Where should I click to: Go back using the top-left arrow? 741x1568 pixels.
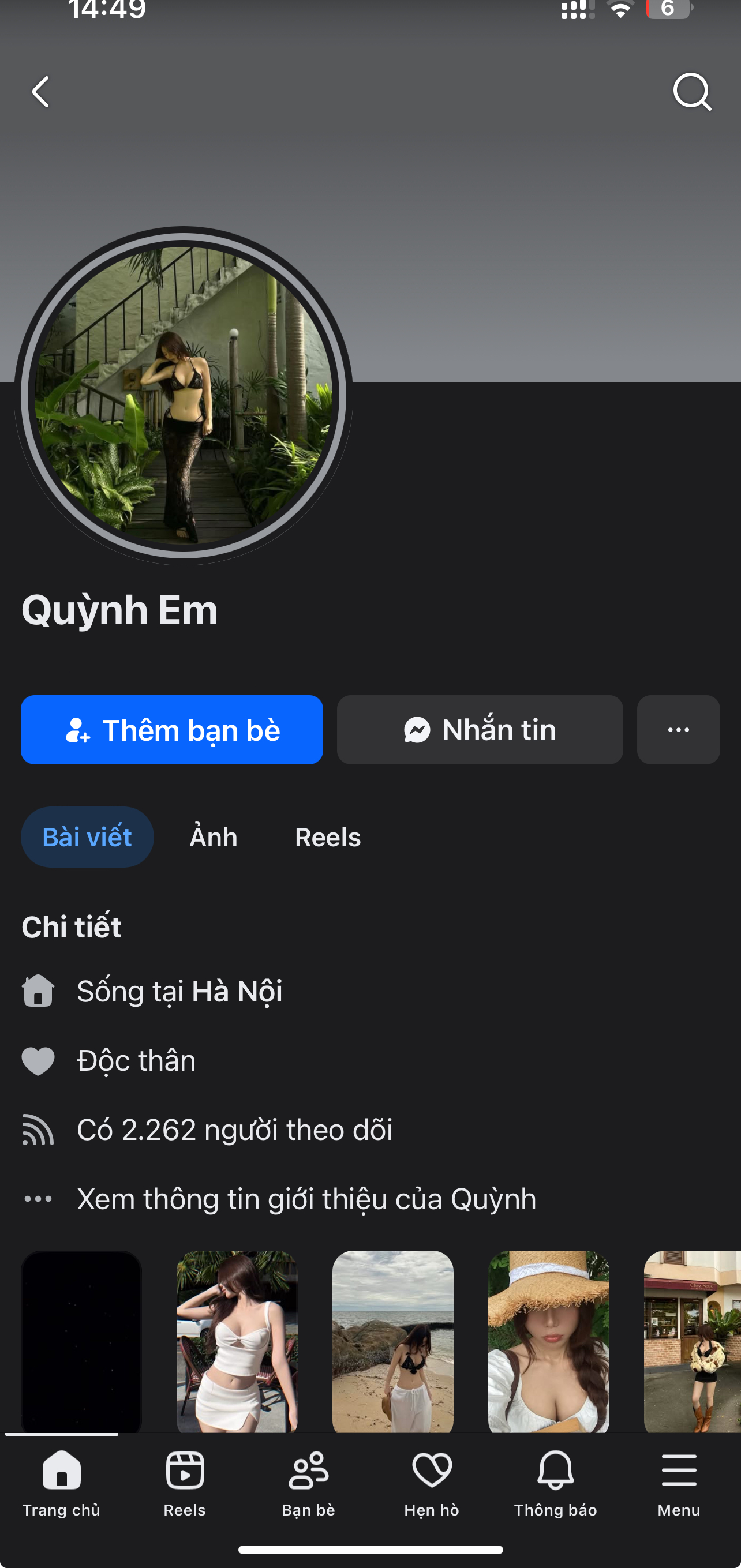[x=41, y=92]
